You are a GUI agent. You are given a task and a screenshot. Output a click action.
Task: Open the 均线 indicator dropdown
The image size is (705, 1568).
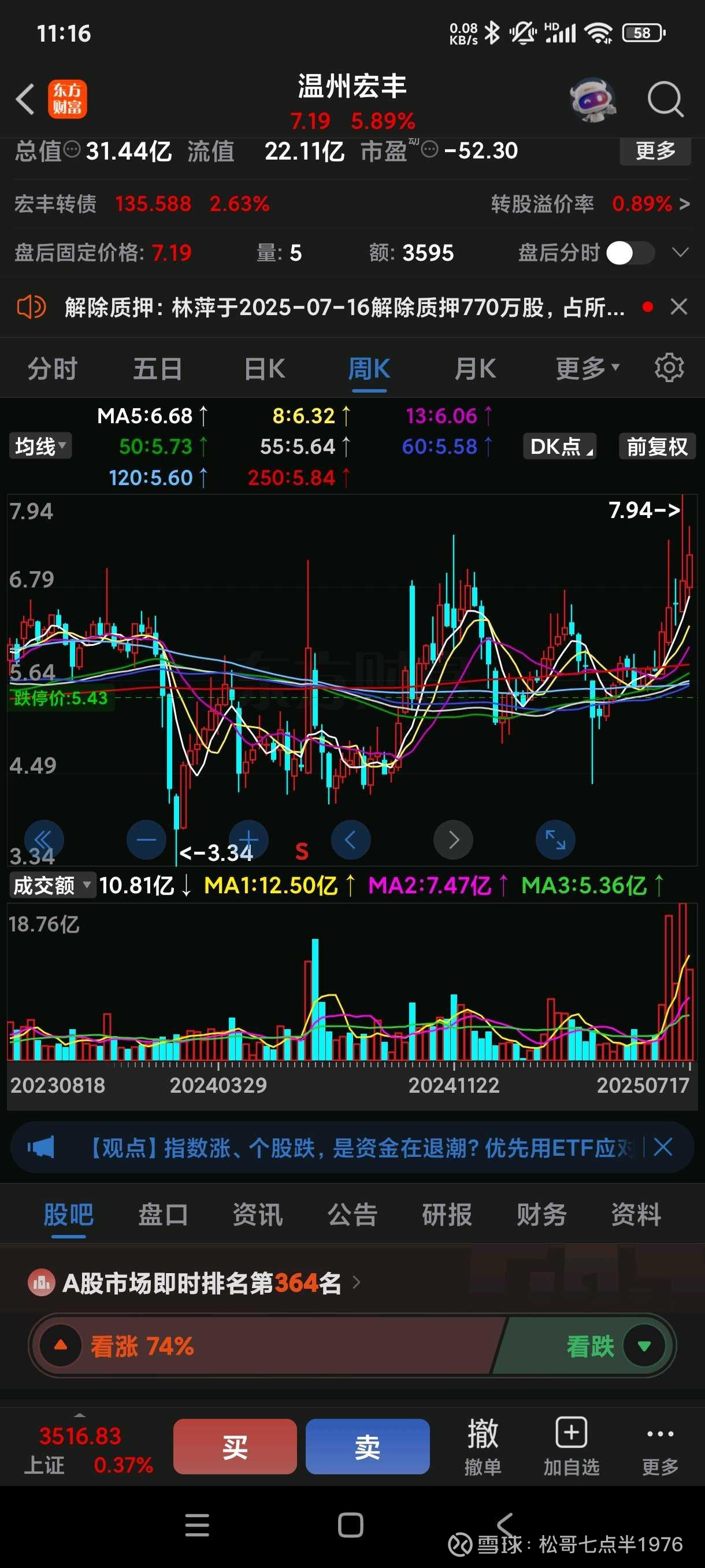tap(40, 446)
